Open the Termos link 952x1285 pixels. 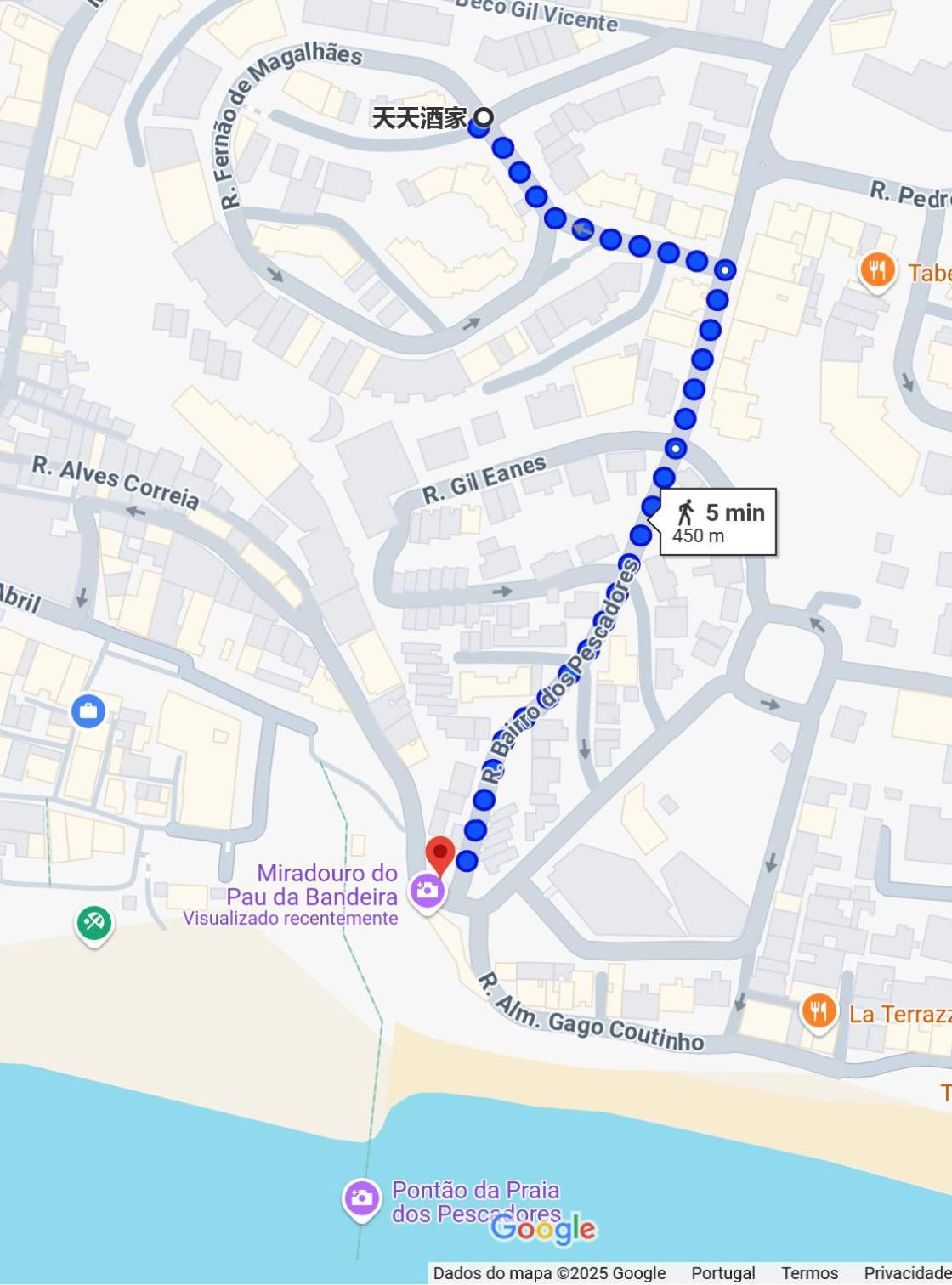(x=808, y=1273)
